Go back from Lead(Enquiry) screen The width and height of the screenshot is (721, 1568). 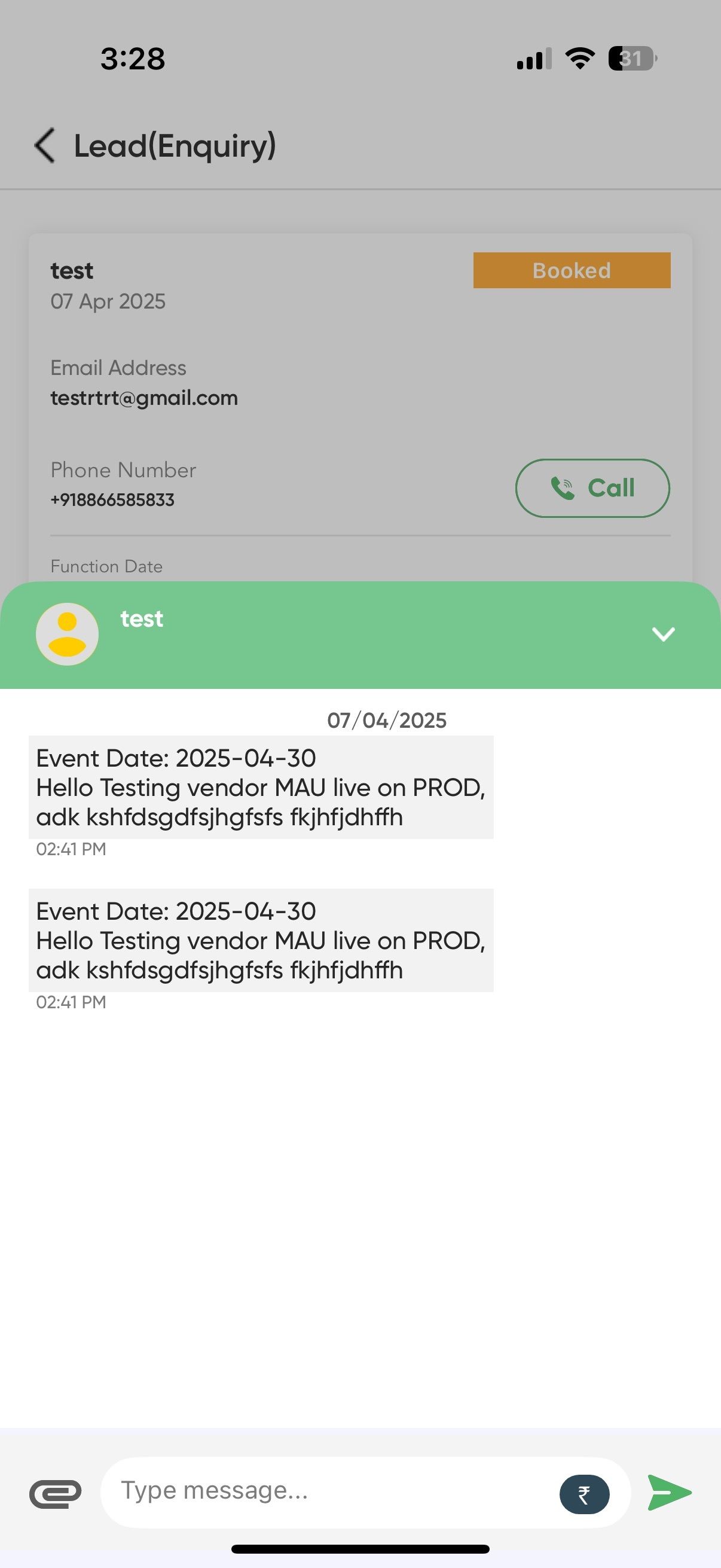pyautogui.click(x=45, y=145)
